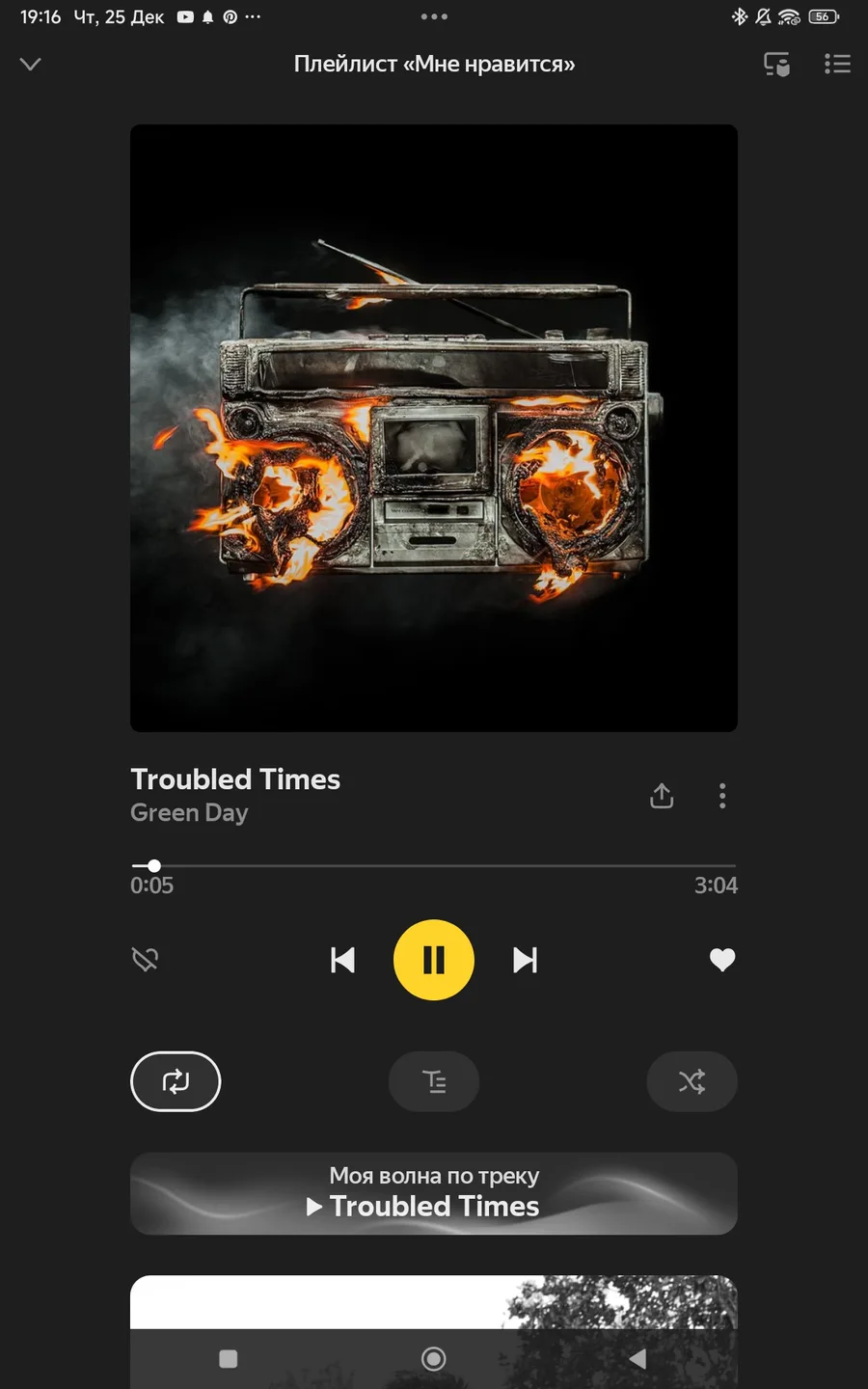This screenshot has height=1389, width=868.
Task: Dislike the current track
Action: 146,960
